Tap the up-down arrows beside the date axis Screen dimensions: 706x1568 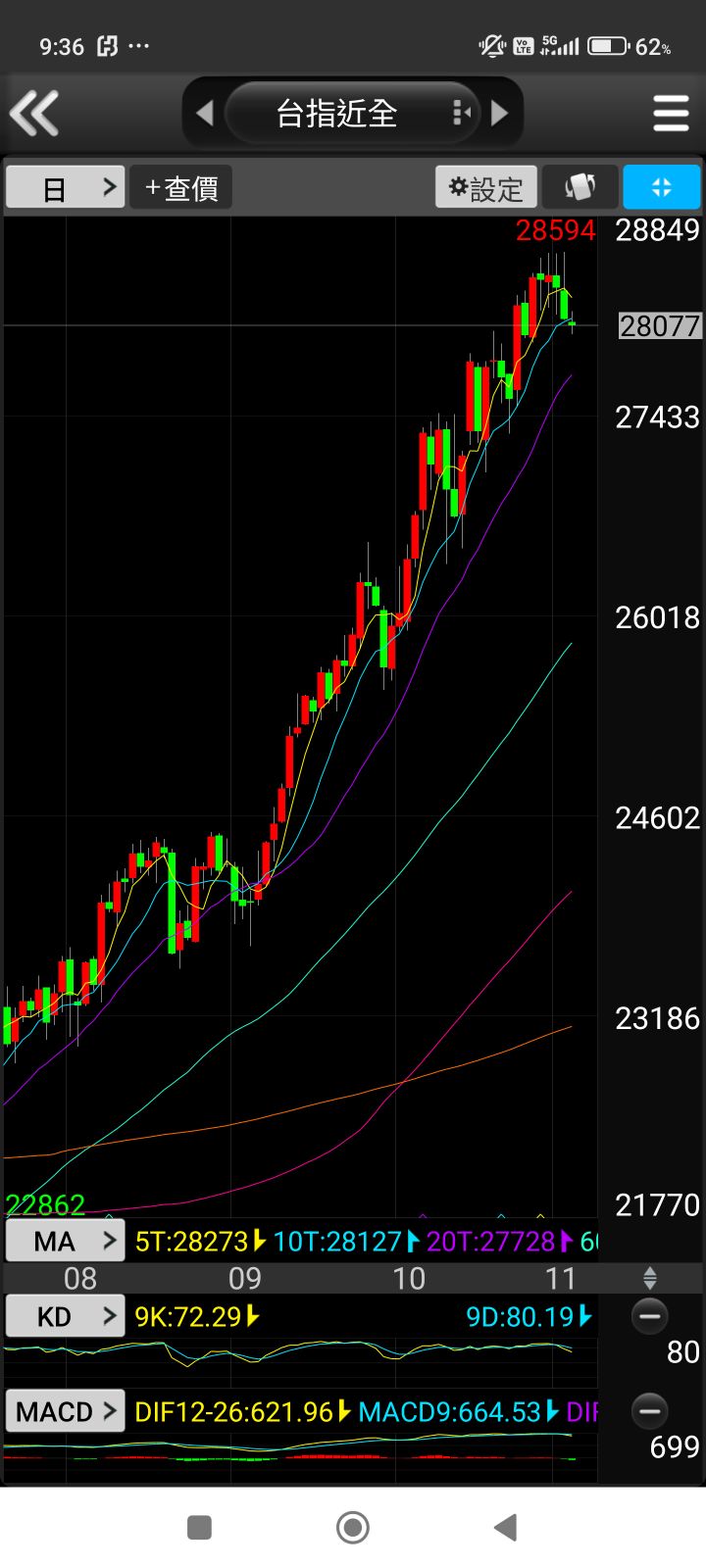click(x=649, y=1278)
